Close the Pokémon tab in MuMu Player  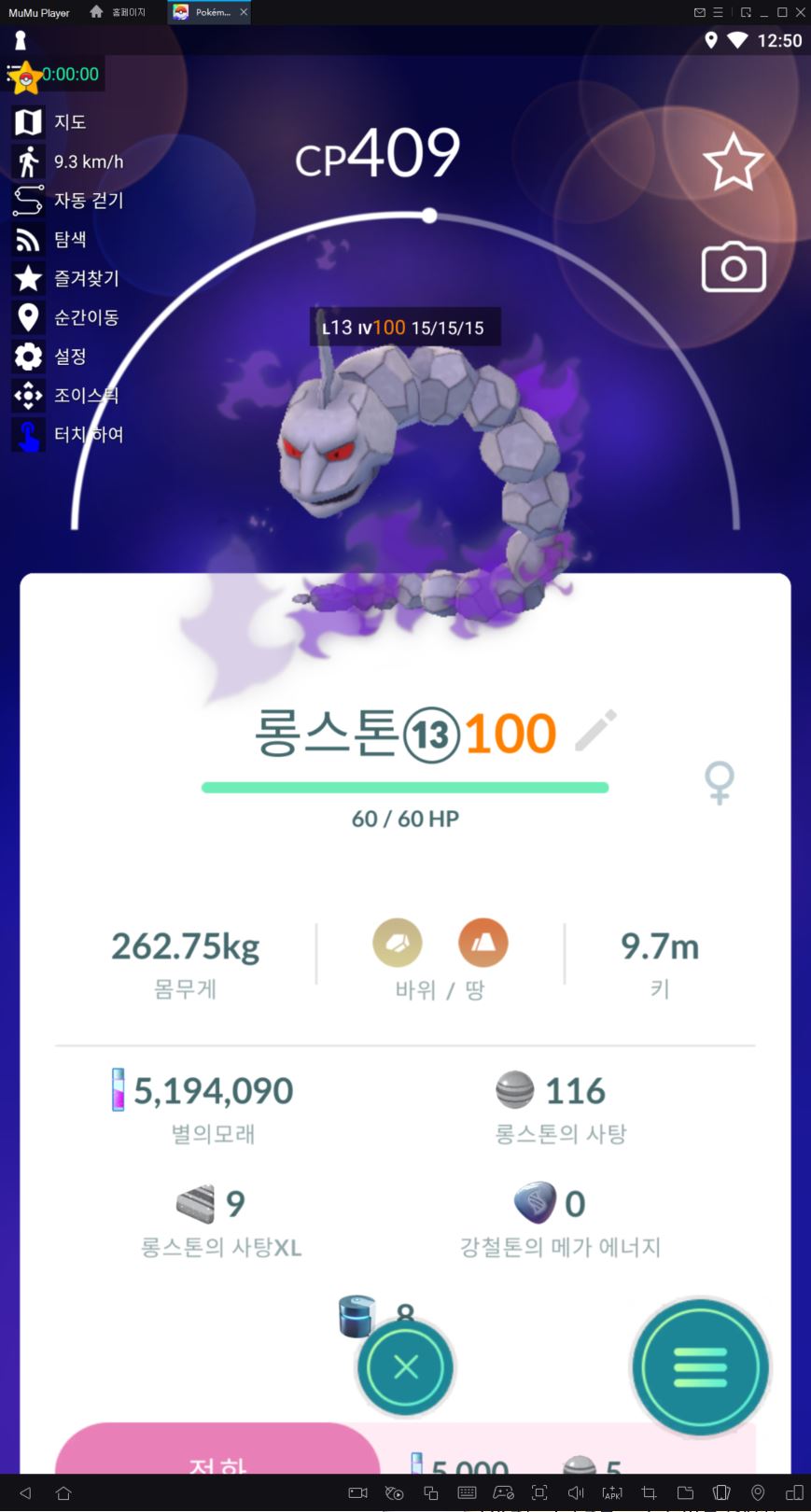coord(244,12)
